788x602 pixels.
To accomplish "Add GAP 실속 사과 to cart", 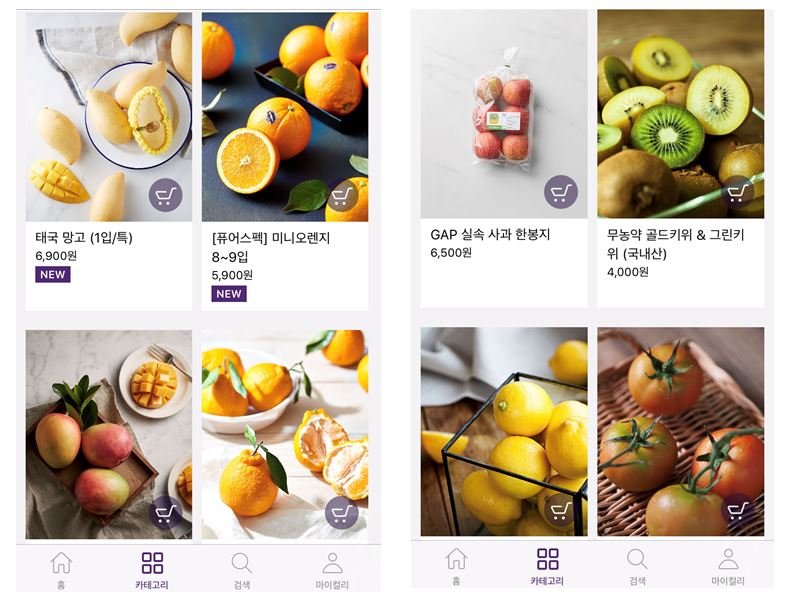I will click(561, 192).
